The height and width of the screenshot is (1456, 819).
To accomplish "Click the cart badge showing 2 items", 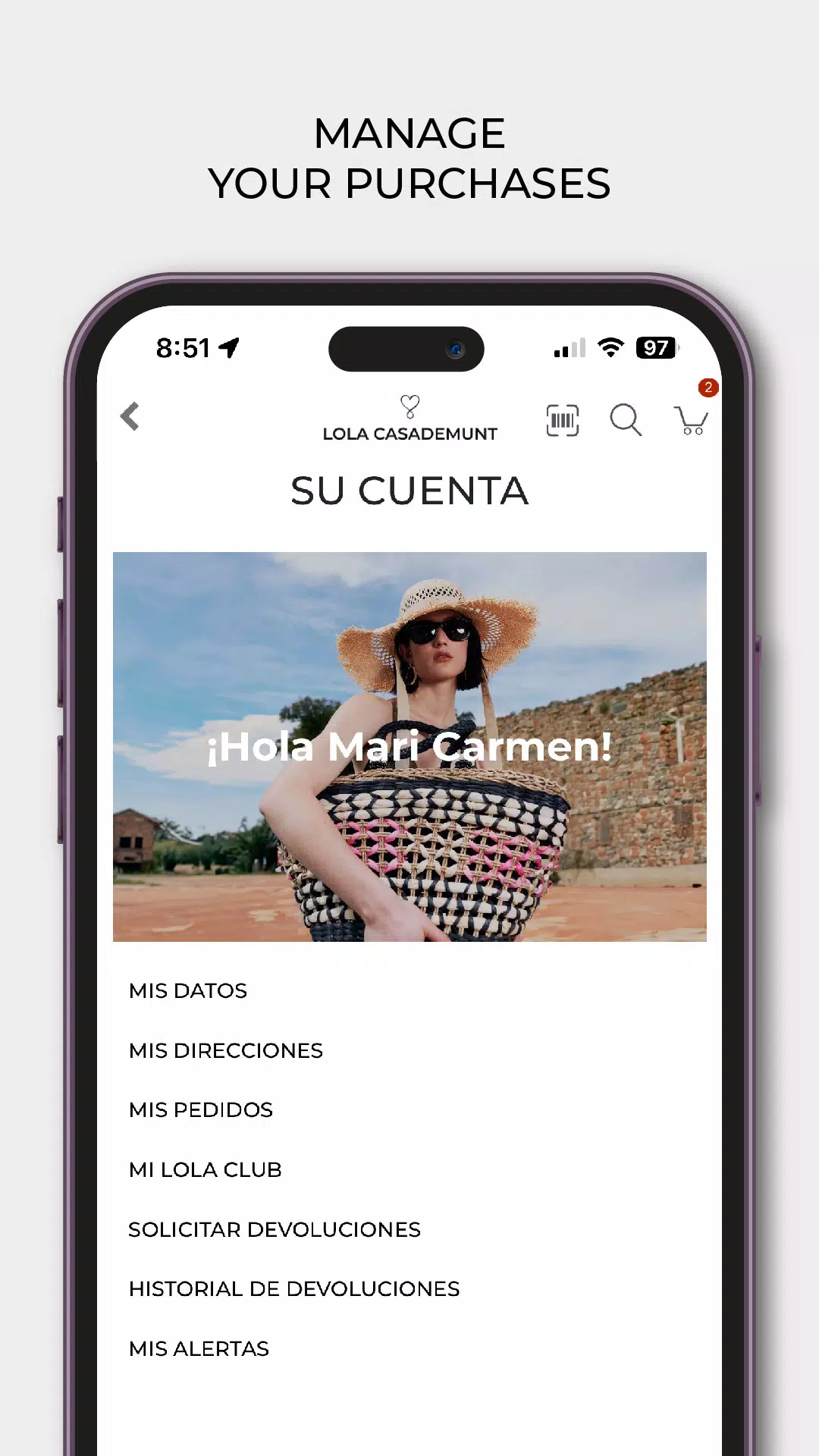I will [708, 388].
